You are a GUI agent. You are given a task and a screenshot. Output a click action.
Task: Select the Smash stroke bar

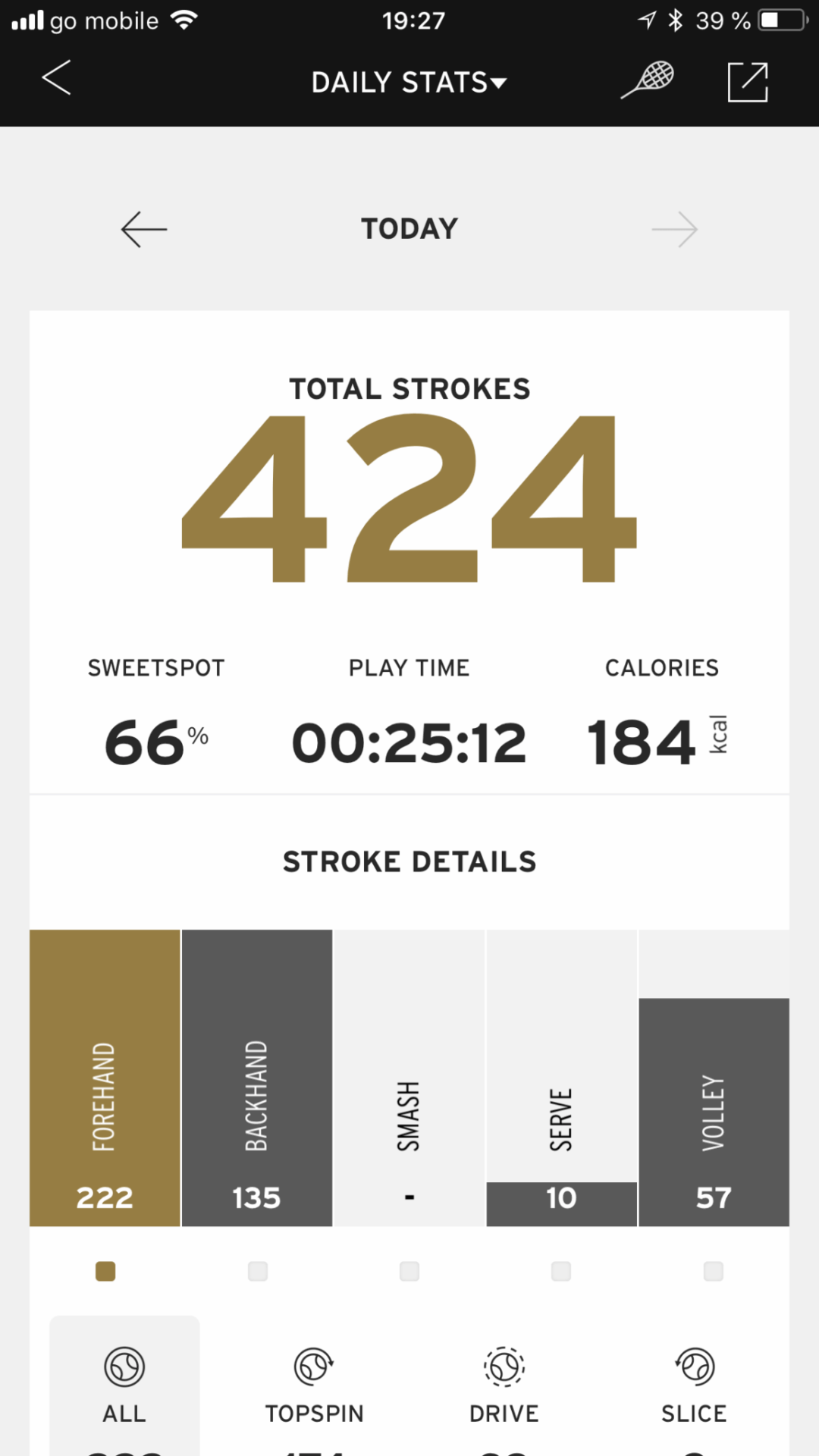(409, 1077)
